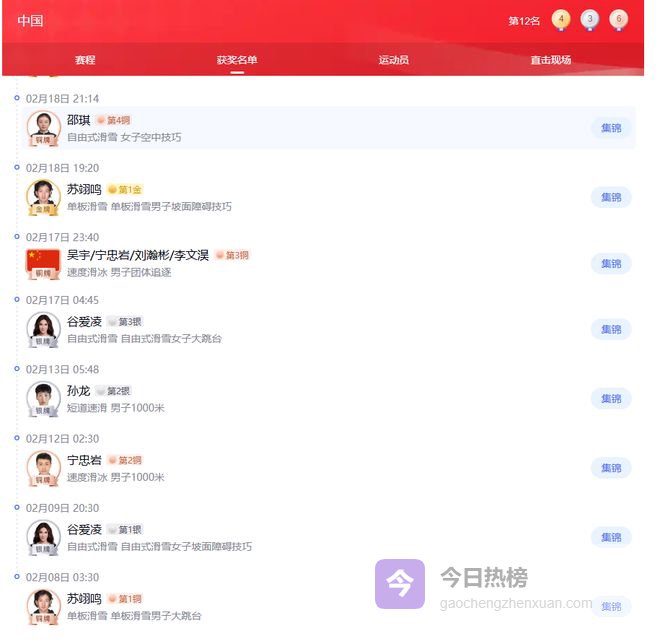Open the 运动员 tab

click(393, 60)
